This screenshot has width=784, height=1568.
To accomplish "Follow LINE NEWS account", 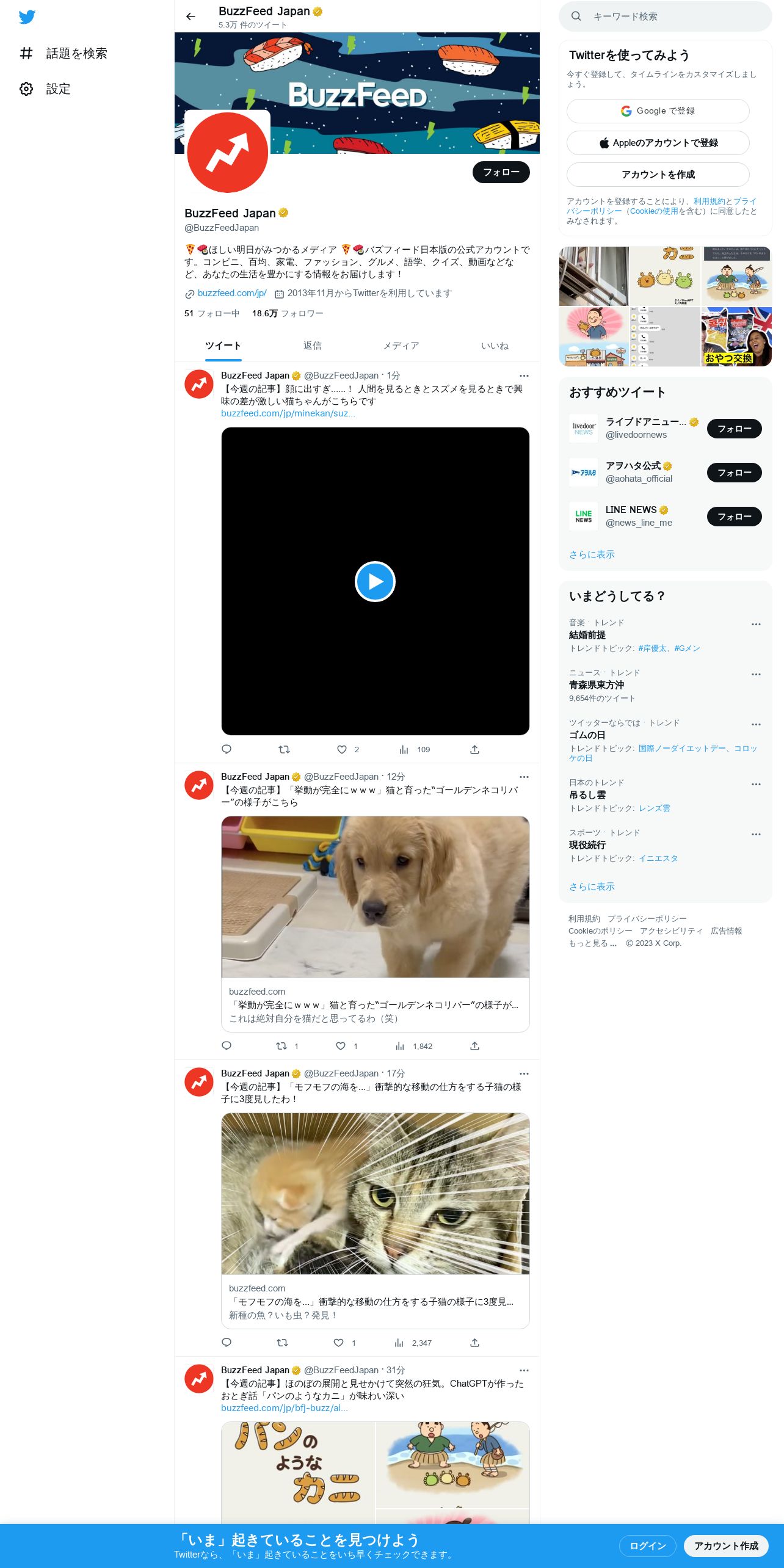I will [734, 517].
